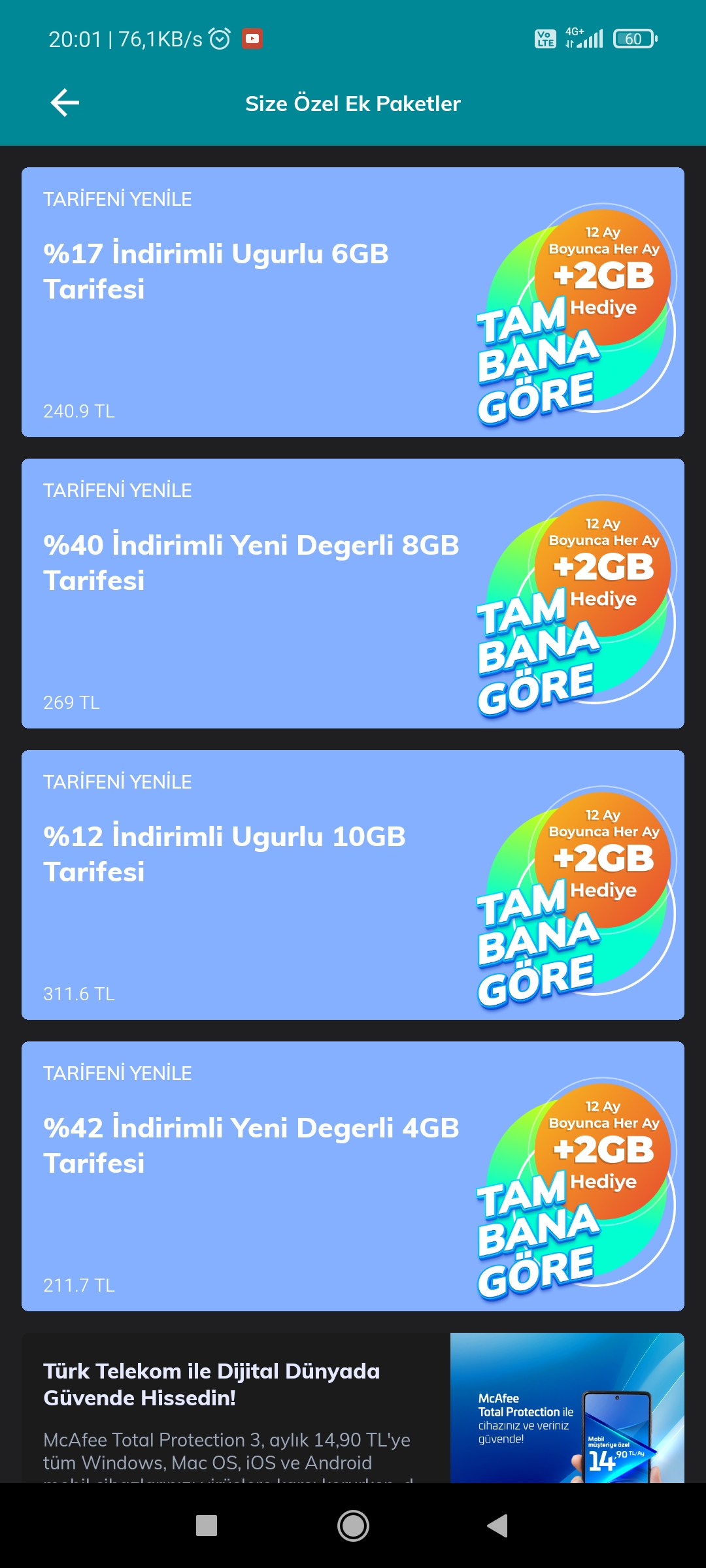View the %42 İndirimli Yeni Degerli 4GB offer
Screen dimensions: 706x1568
click(x=353, y=1176)
